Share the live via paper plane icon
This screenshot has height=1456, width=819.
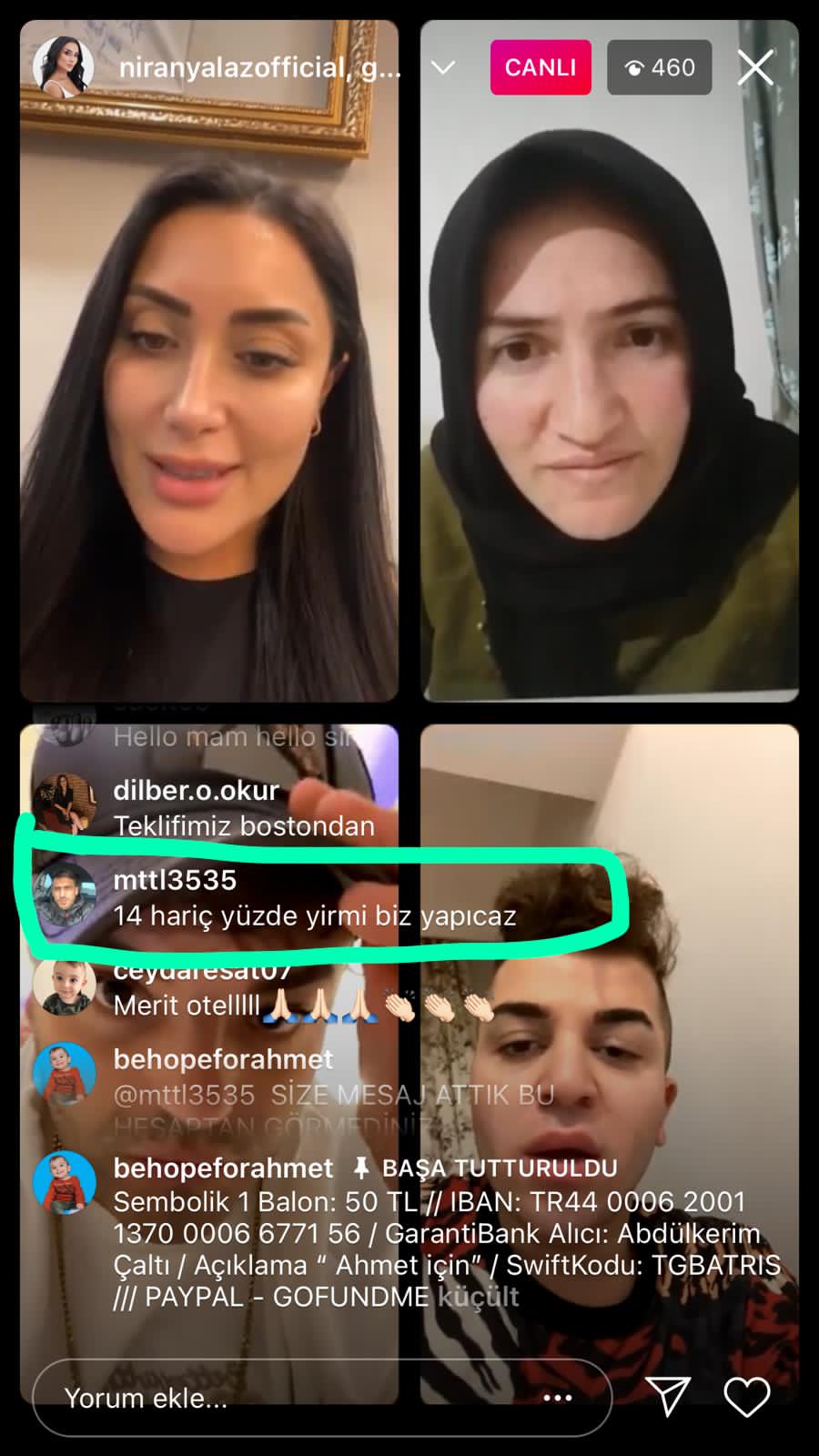pos(667,1396)
